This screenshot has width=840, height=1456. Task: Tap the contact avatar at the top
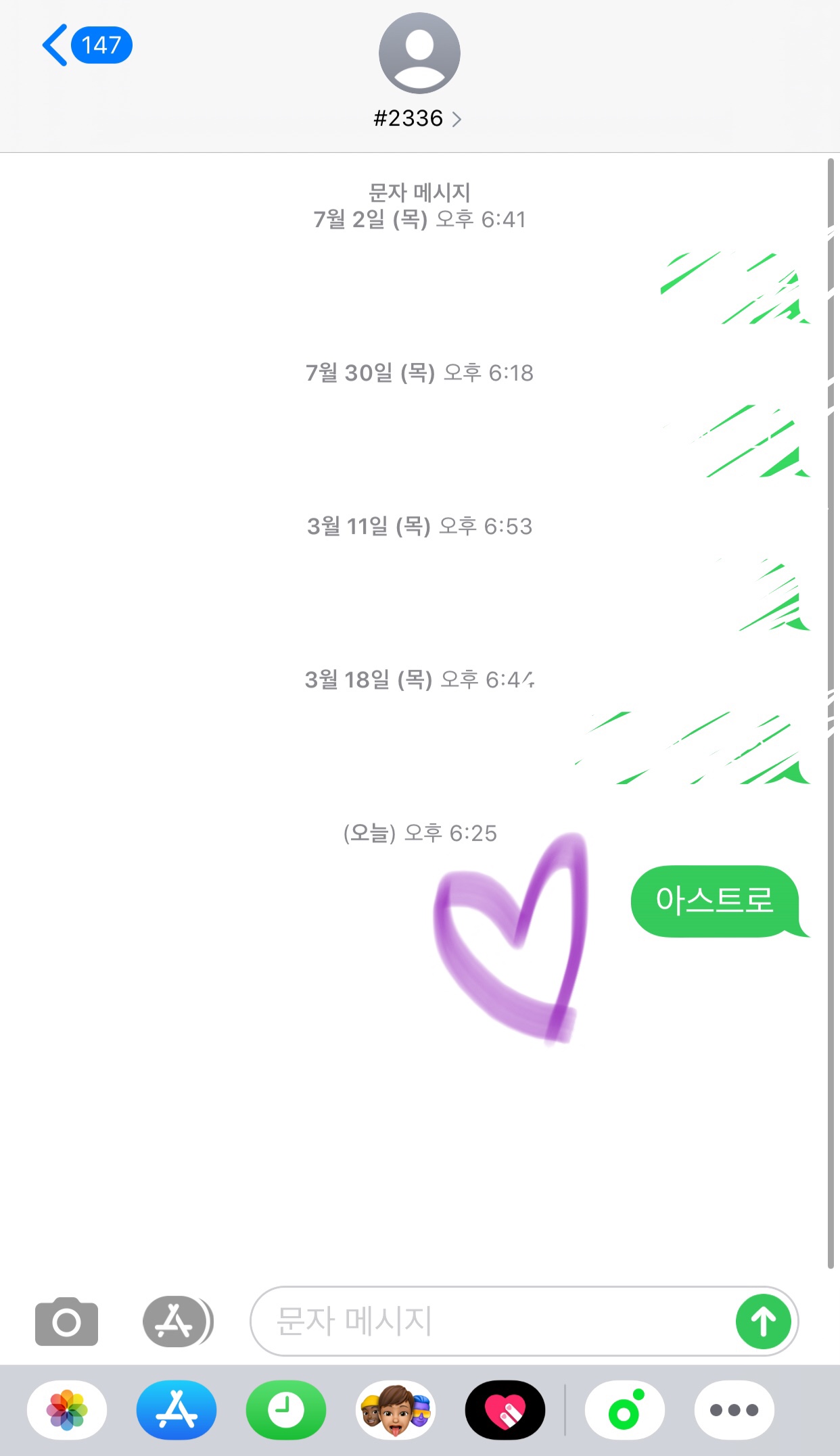(419, 55)
